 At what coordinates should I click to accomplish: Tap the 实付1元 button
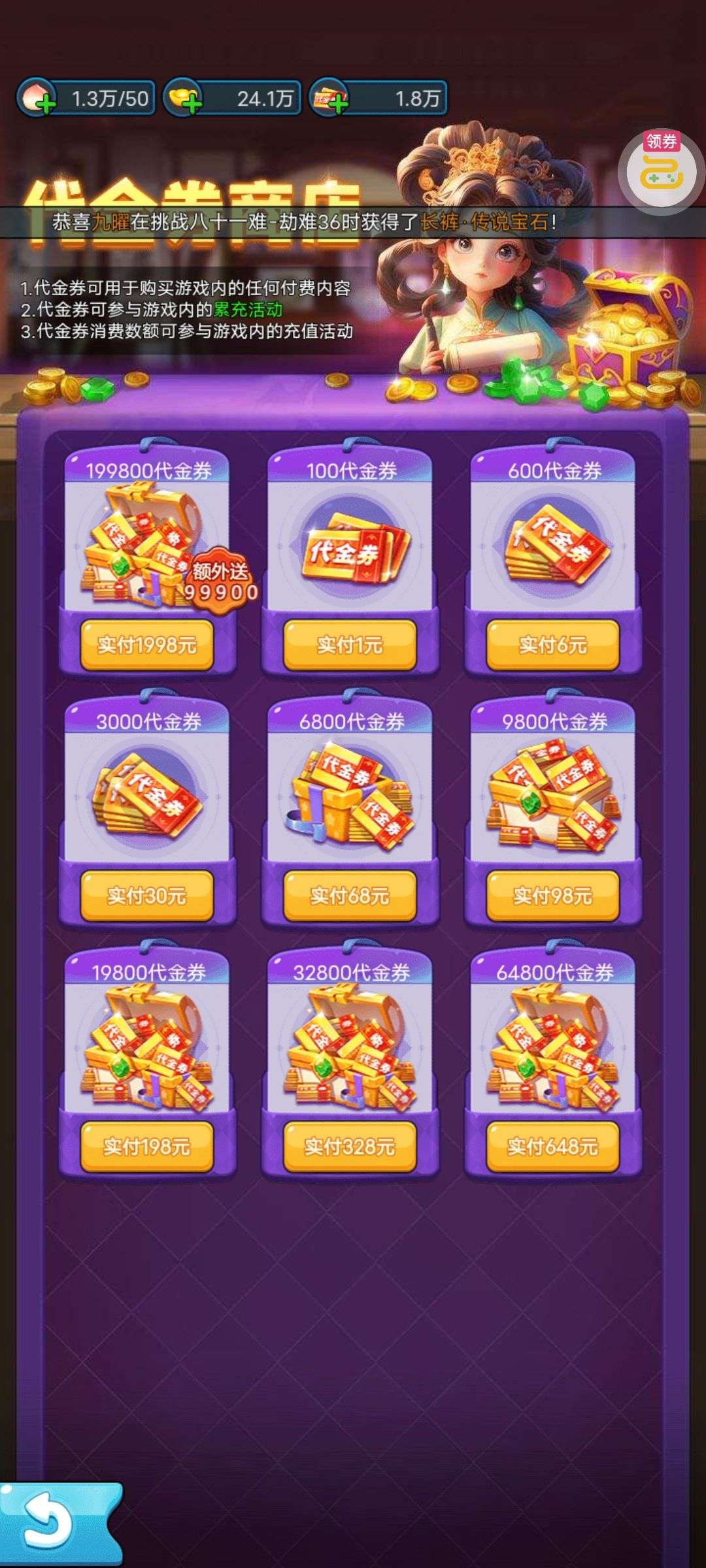tap(350, 645)
